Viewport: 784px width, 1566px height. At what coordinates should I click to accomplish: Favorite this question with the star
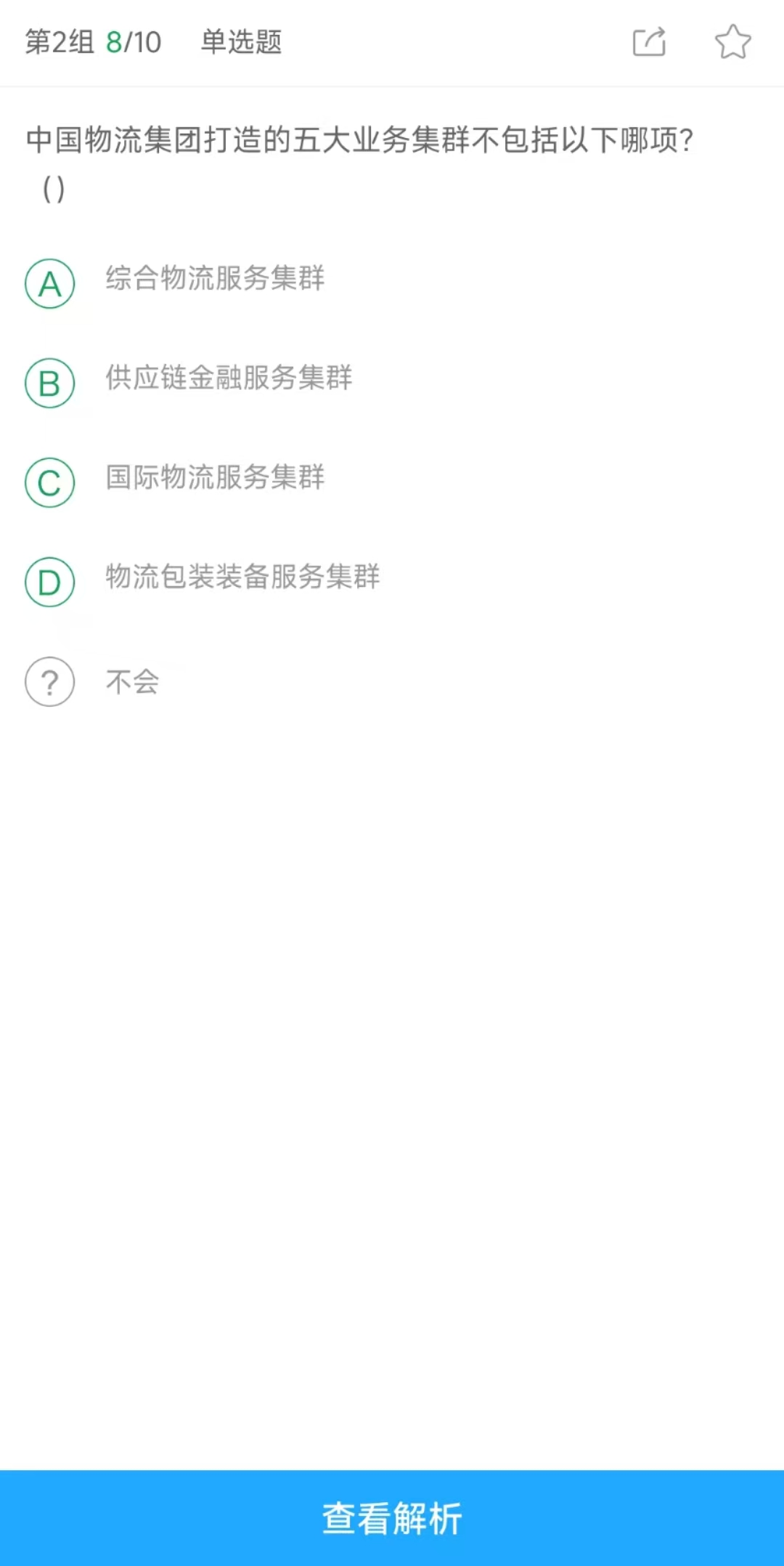732,41
